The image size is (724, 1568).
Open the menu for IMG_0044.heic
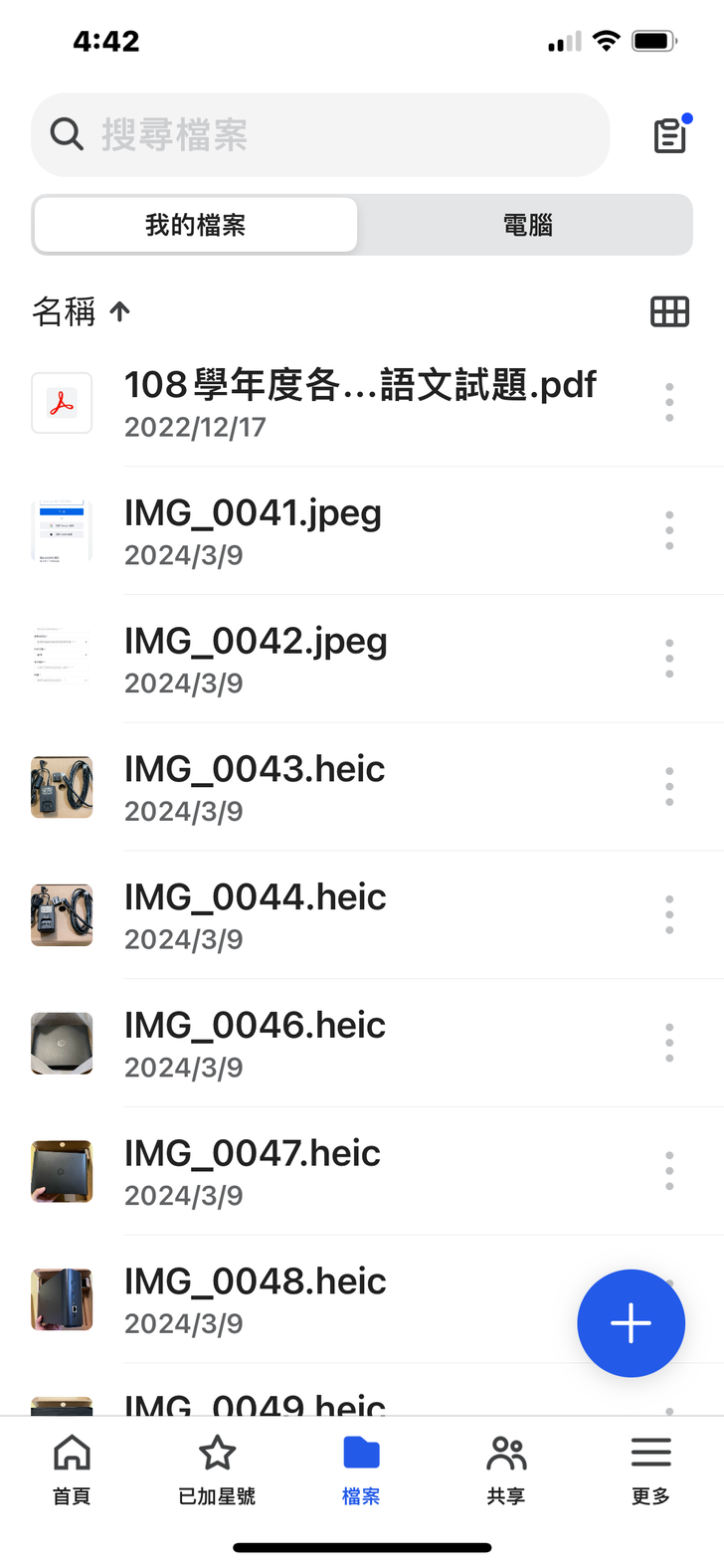669,915
